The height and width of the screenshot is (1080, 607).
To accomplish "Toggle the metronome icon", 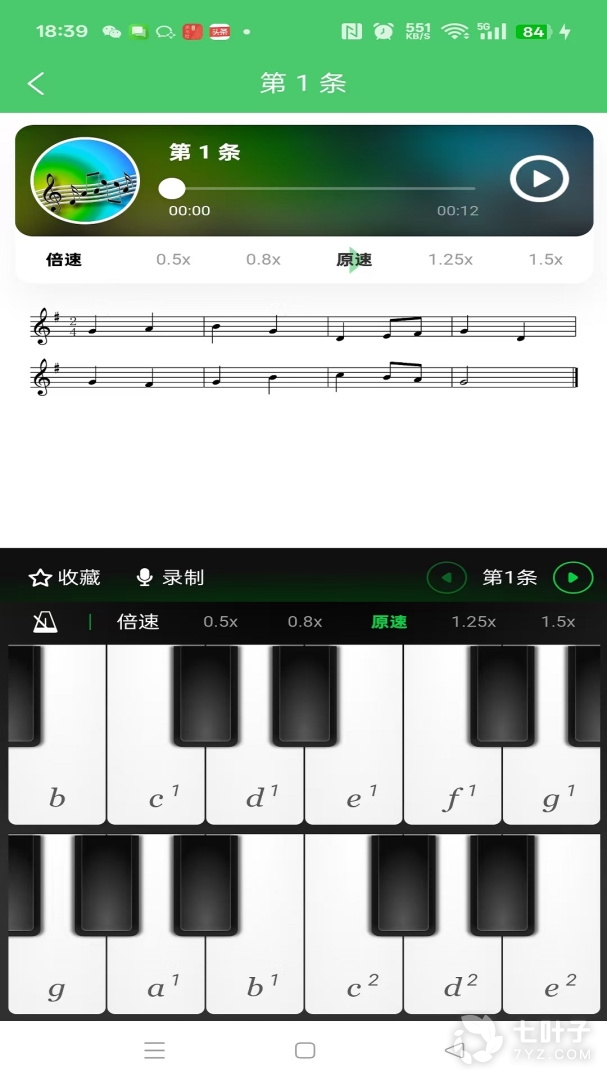I will [x=44, y=621].
